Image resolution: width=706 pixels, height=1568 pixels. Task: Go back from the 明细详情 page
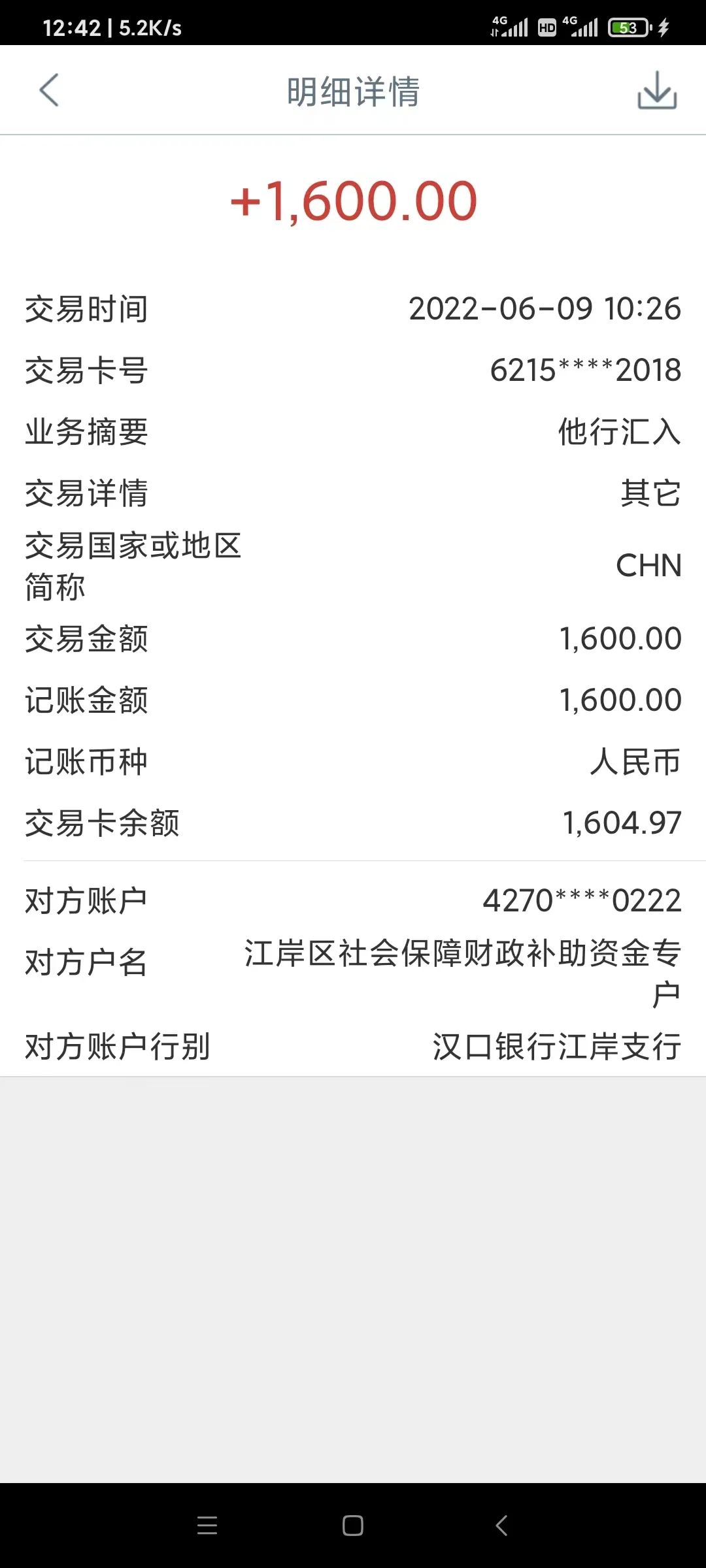point(49,90)
